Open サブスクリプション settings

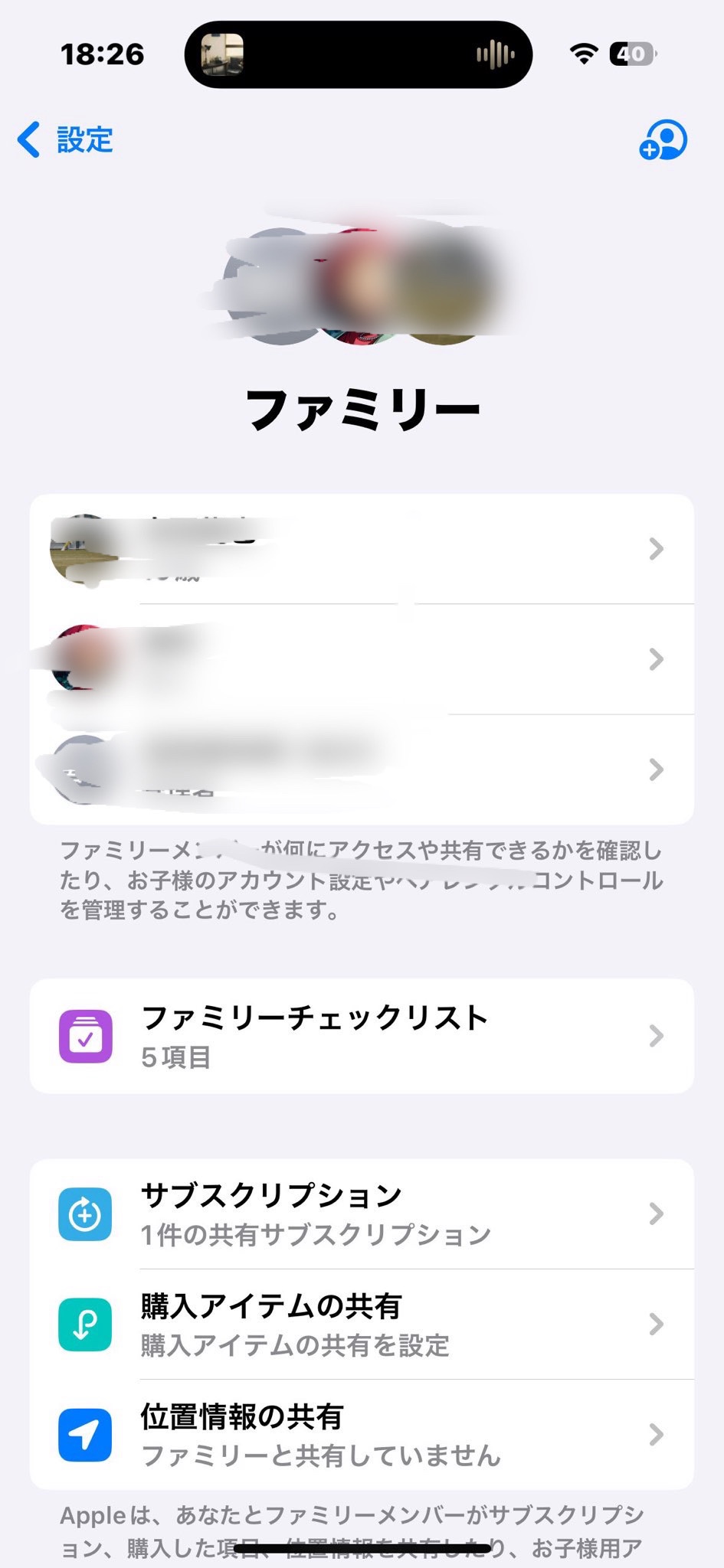coord(362,1214)
